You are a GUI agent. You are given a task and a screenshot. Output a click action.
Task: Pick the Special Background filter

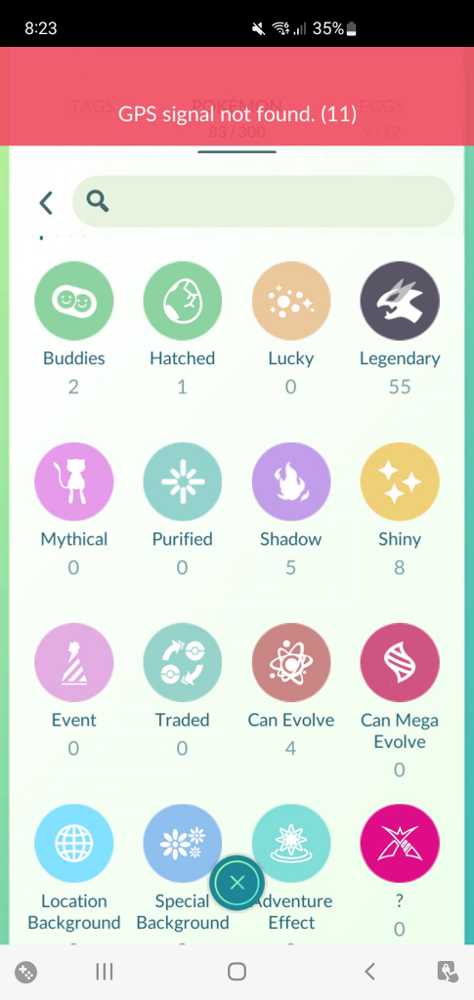(x=182, y=843)
